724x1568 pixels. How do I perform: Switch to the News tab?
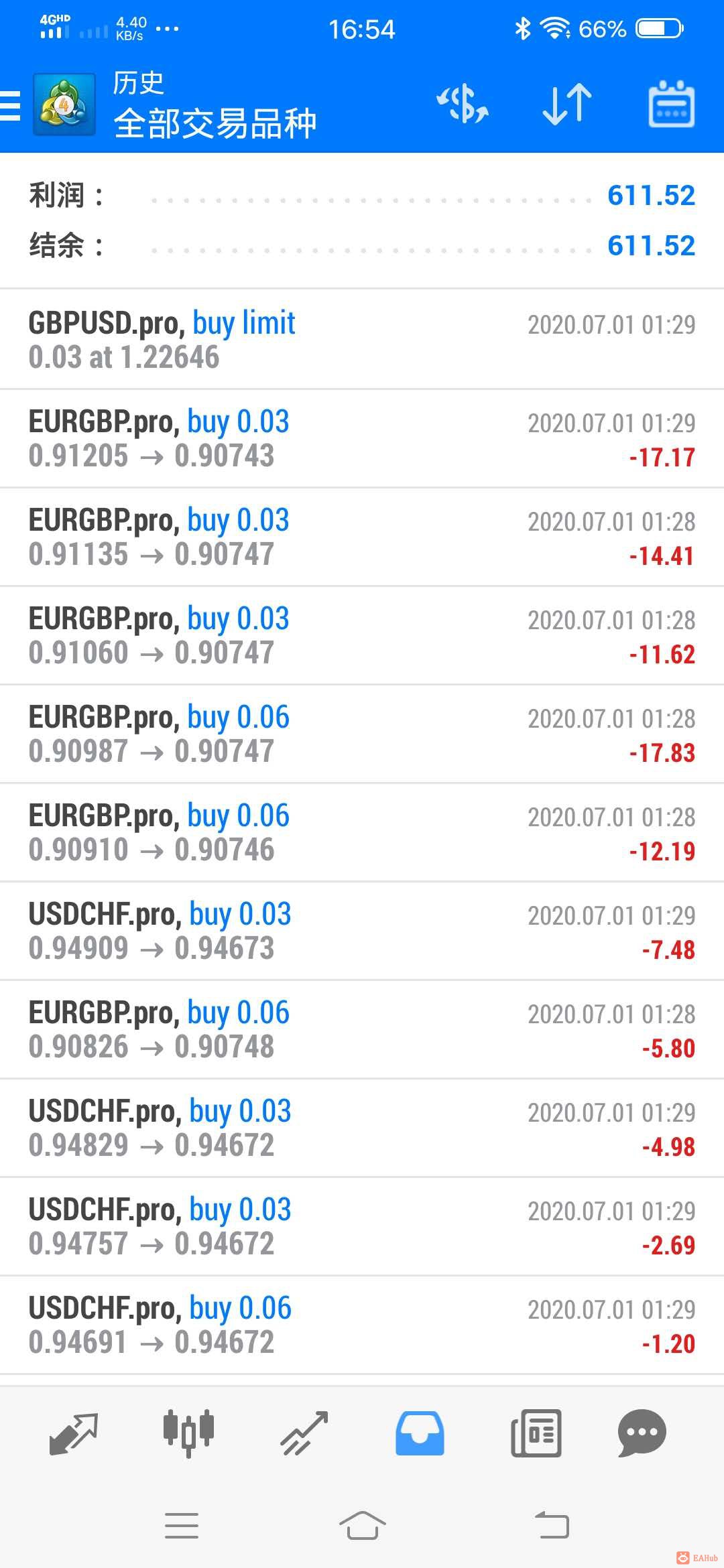pyautogui.click(x=536, y=1433)
